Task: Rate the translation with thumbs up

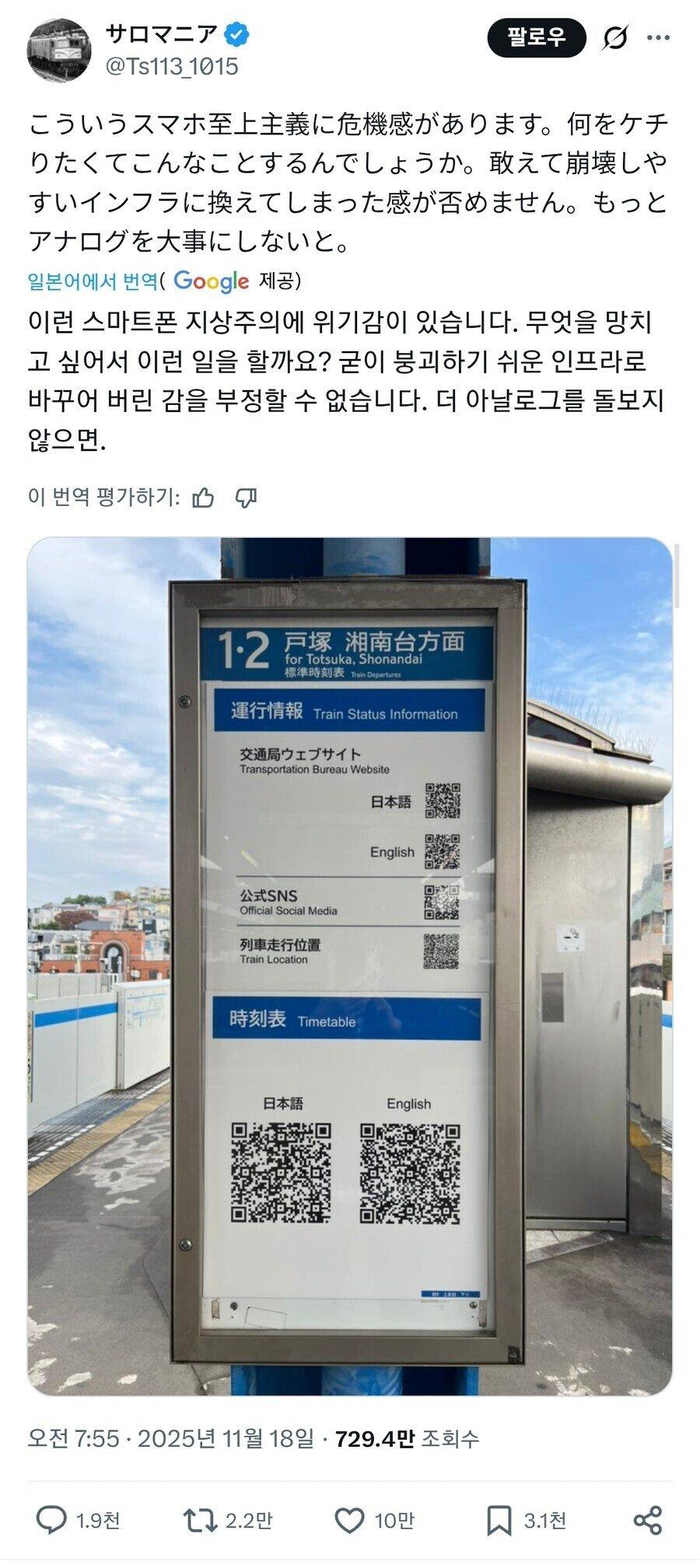Action: point(203,498)
